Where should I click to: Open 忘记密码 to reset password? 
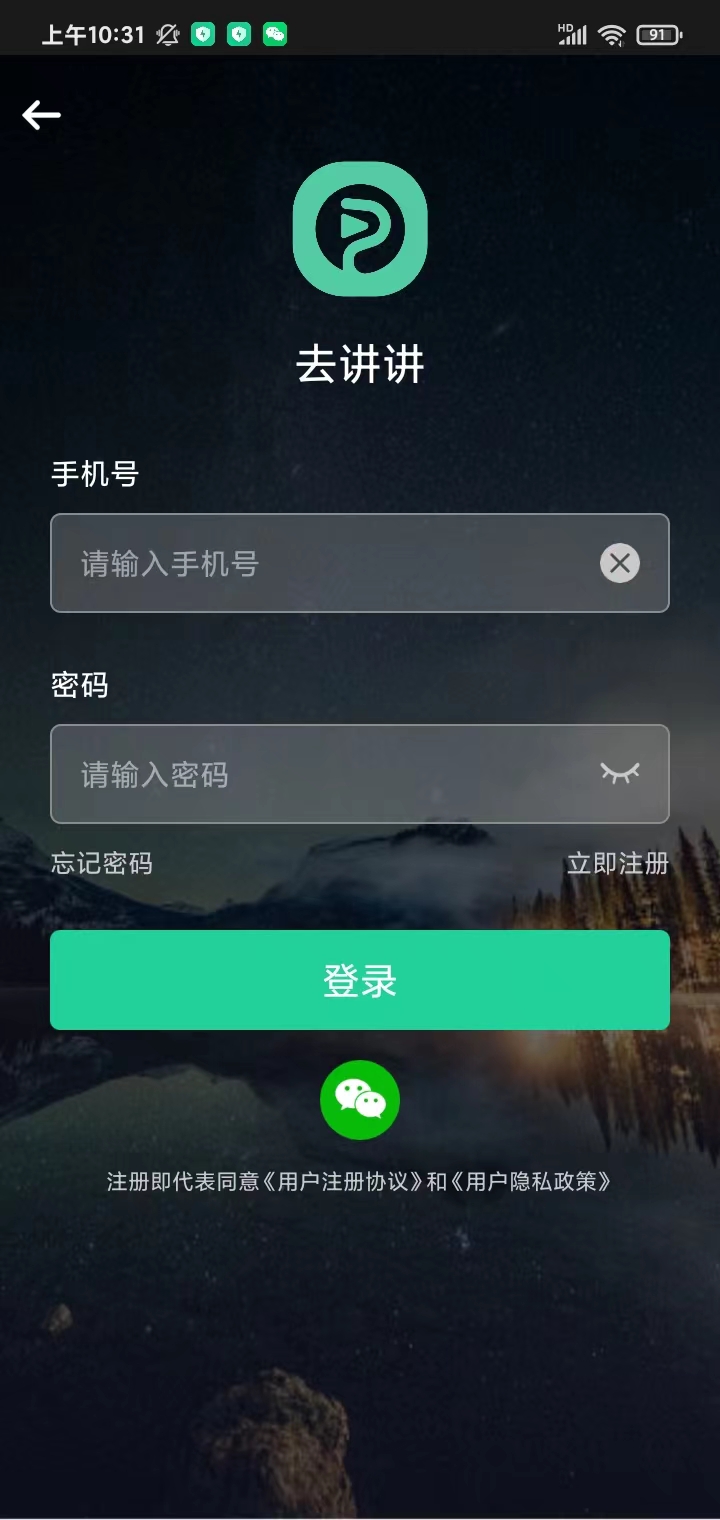coord(102,863)
